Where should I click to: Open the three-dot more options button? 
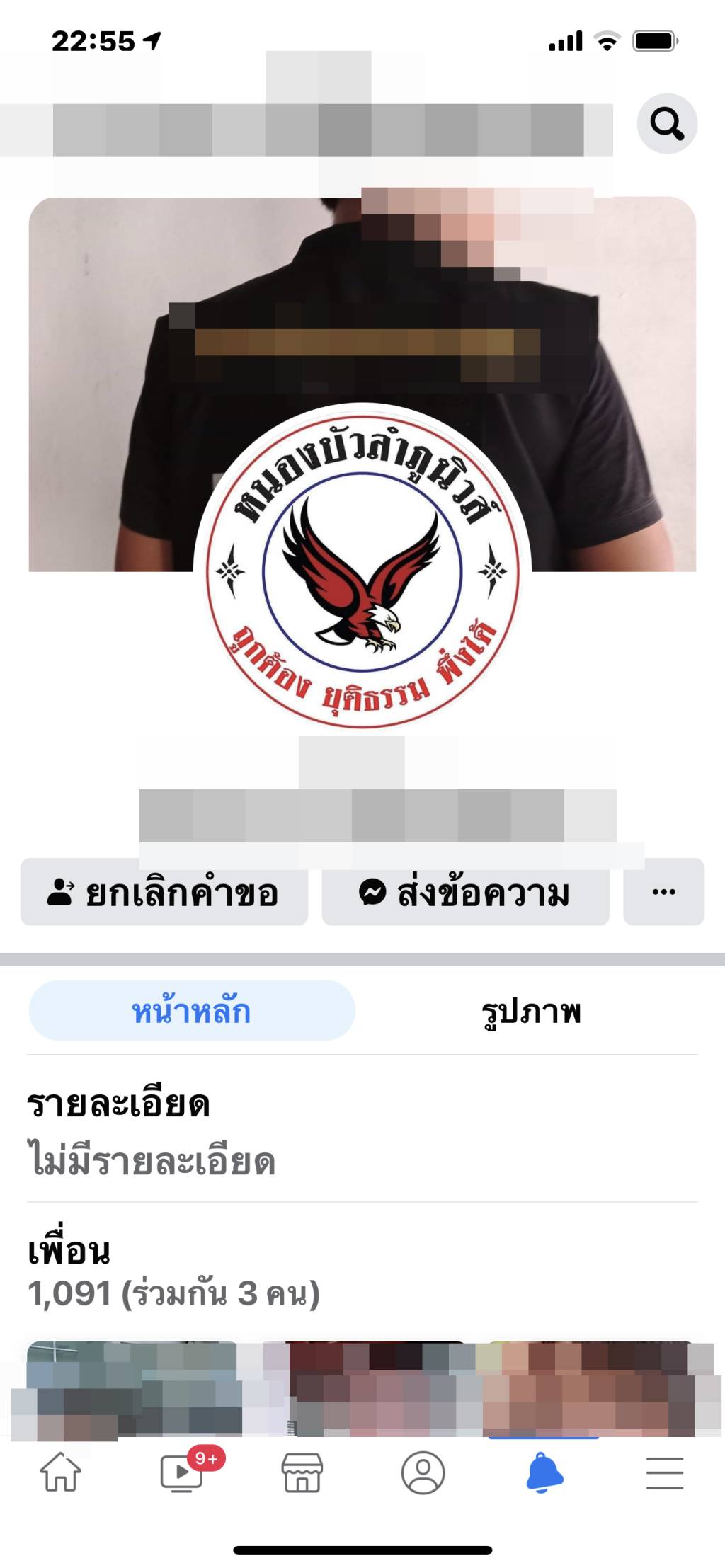pyautogui.click(x=663, y=892)
